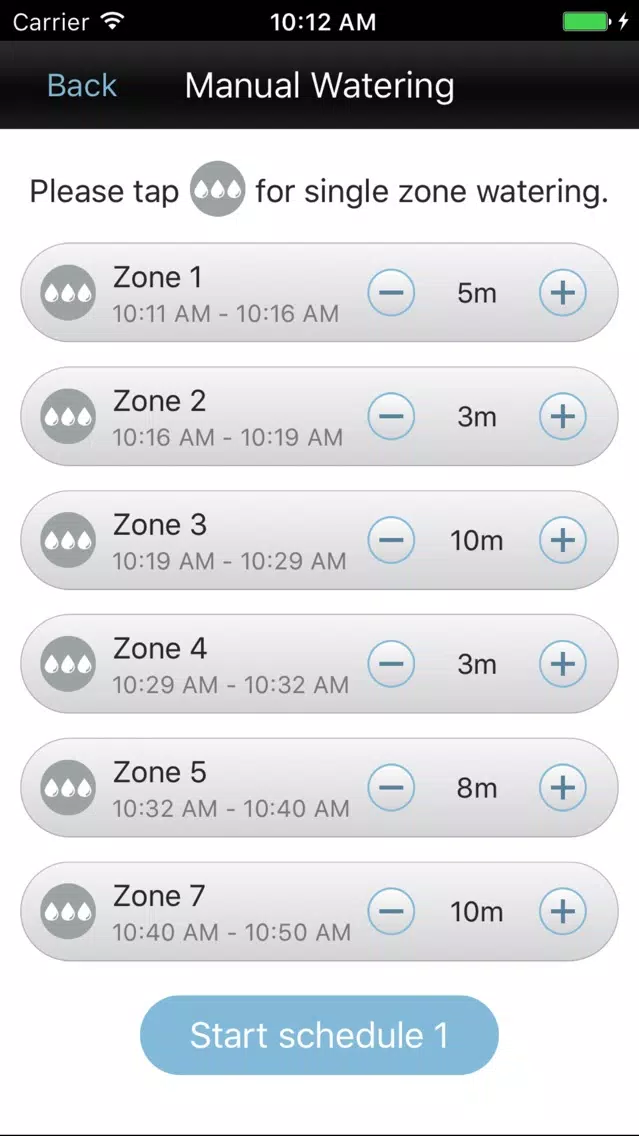Screen dimensions: 639x1136
Task: Start schedule 1
Action: pos(320,1035)
